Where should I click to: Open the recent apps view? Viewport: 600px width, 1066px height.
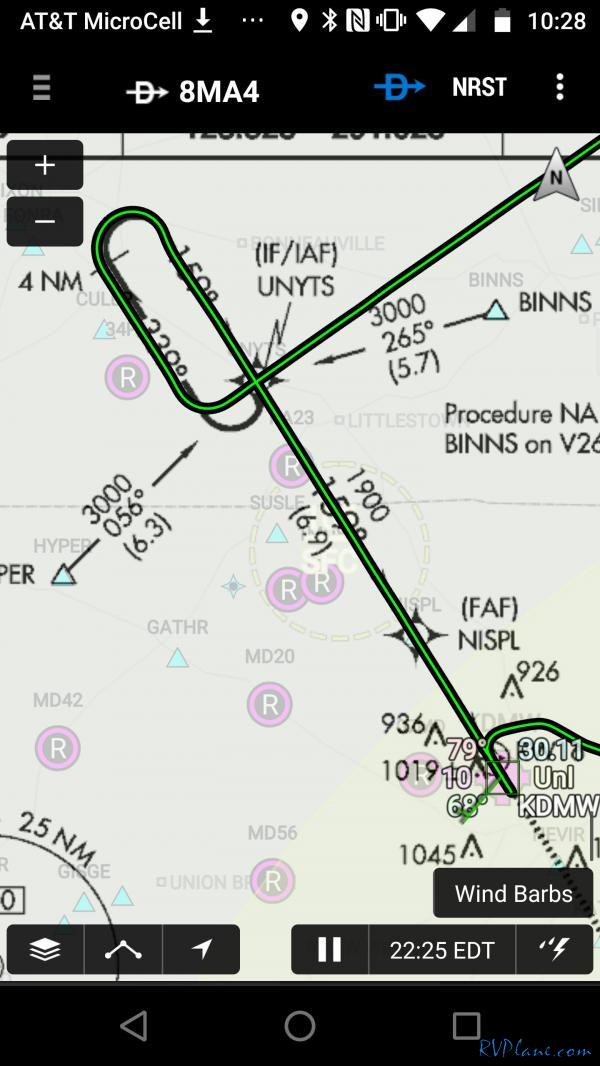[466, 1025]
